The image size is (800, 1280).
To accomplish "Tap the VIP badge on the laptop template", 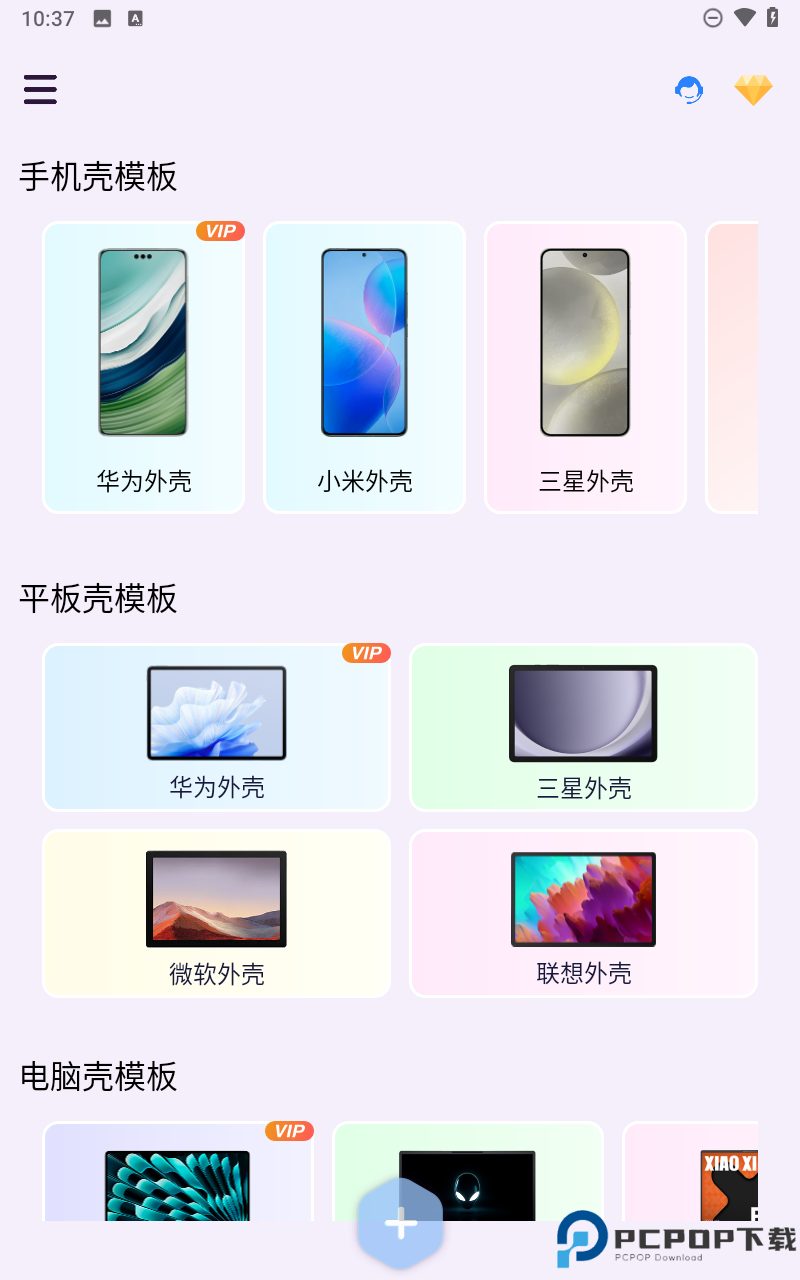I will coord(289,1131).
